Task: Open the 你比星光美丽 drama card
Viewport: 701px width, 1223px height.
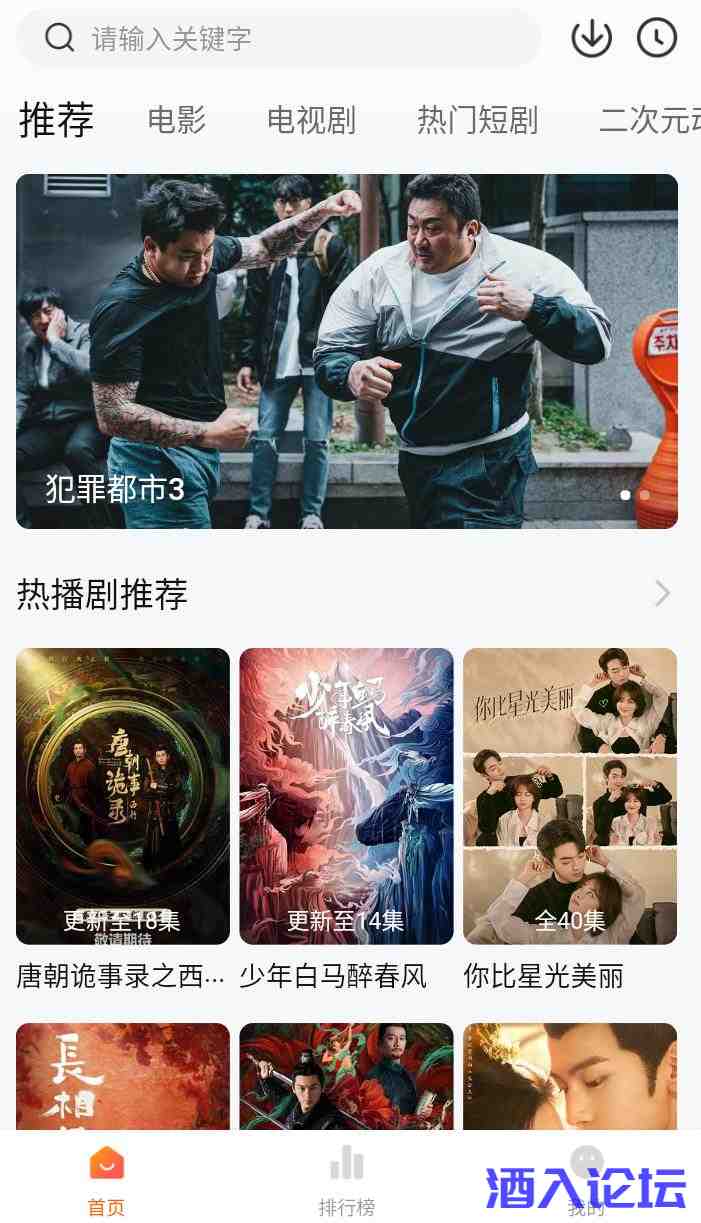Action: pos(570,796)
